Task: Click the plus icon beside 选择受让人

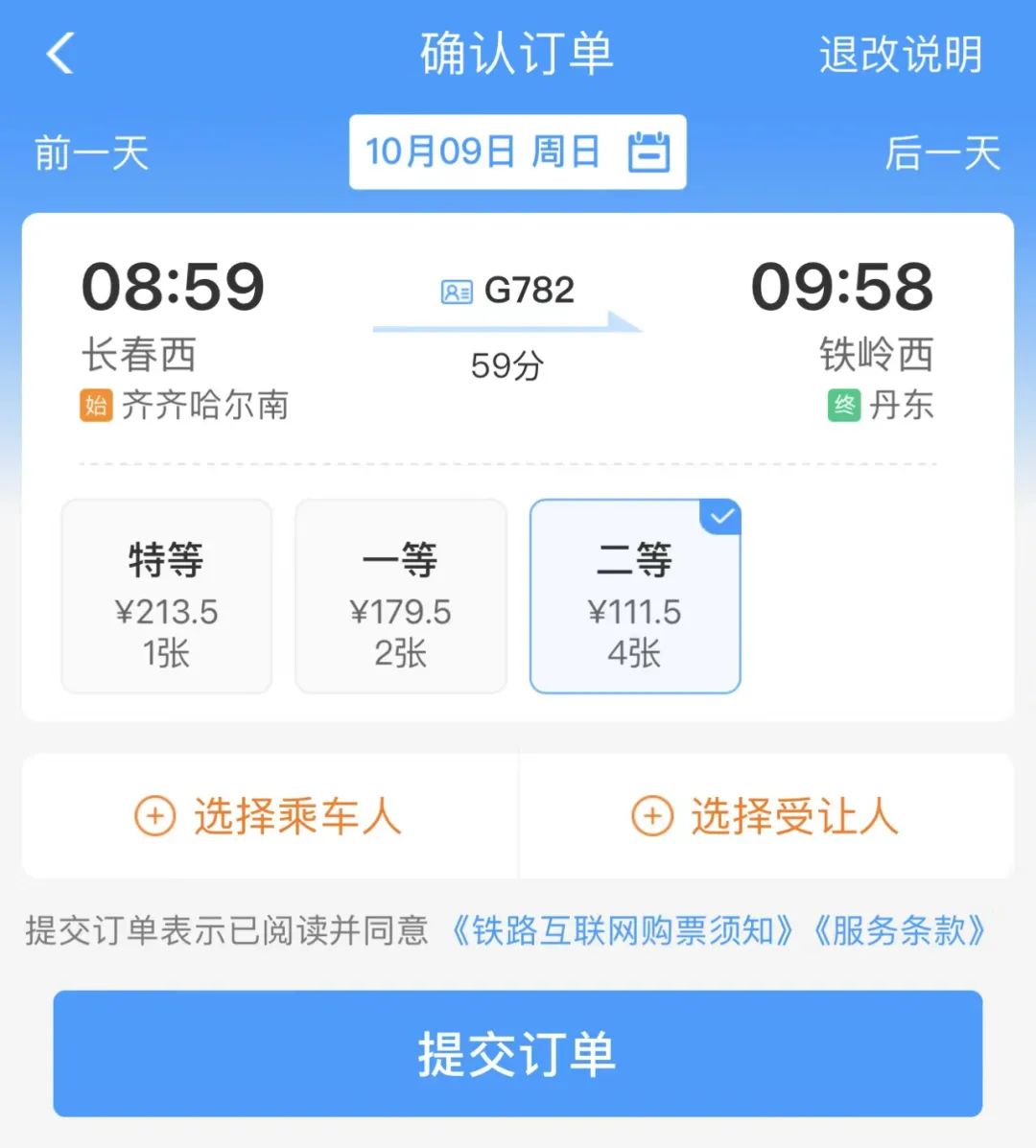Action: click(x=653, y=816)
